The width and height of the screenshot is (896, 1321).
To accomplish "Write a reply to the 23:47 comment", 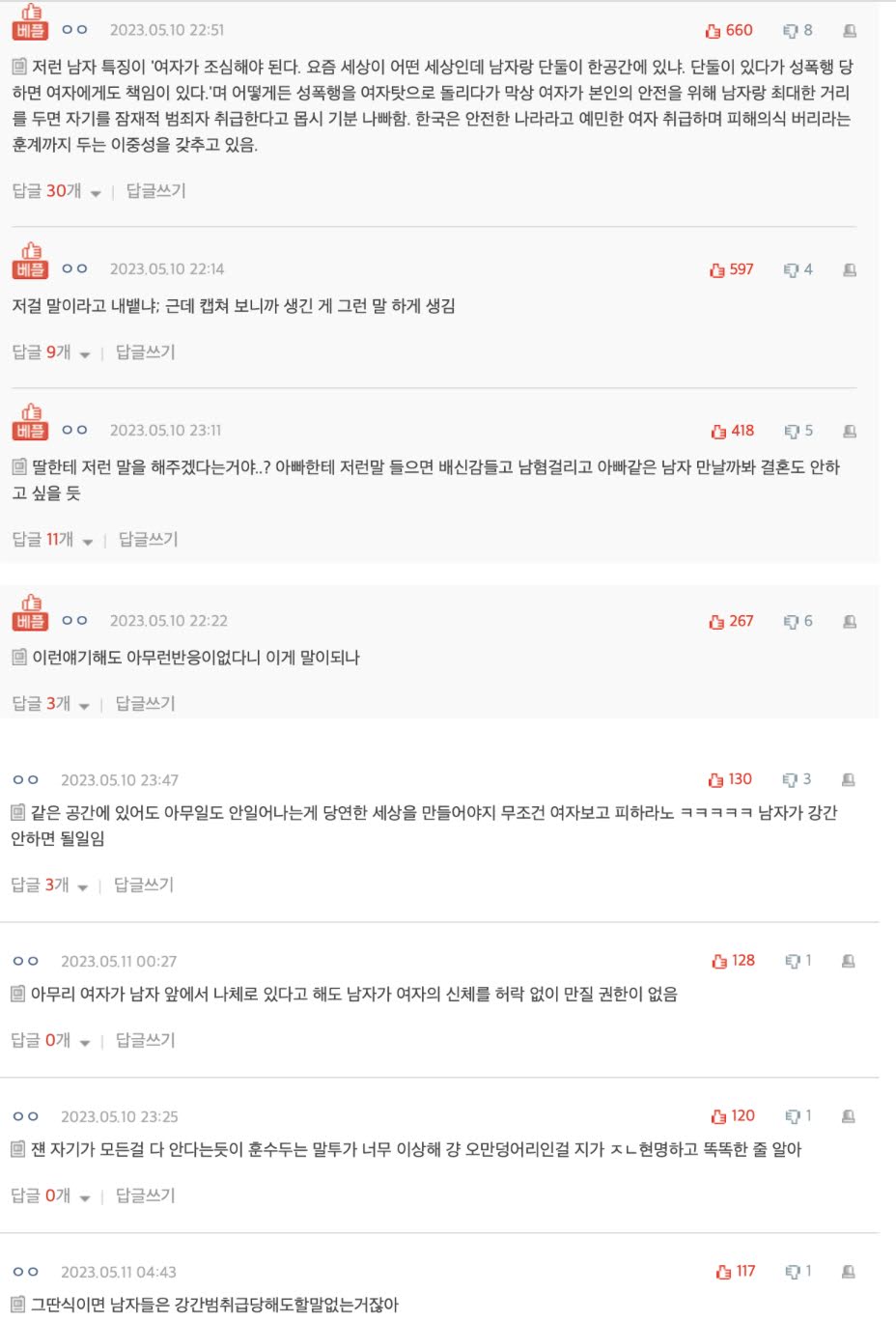I will [x=144, y=885].
